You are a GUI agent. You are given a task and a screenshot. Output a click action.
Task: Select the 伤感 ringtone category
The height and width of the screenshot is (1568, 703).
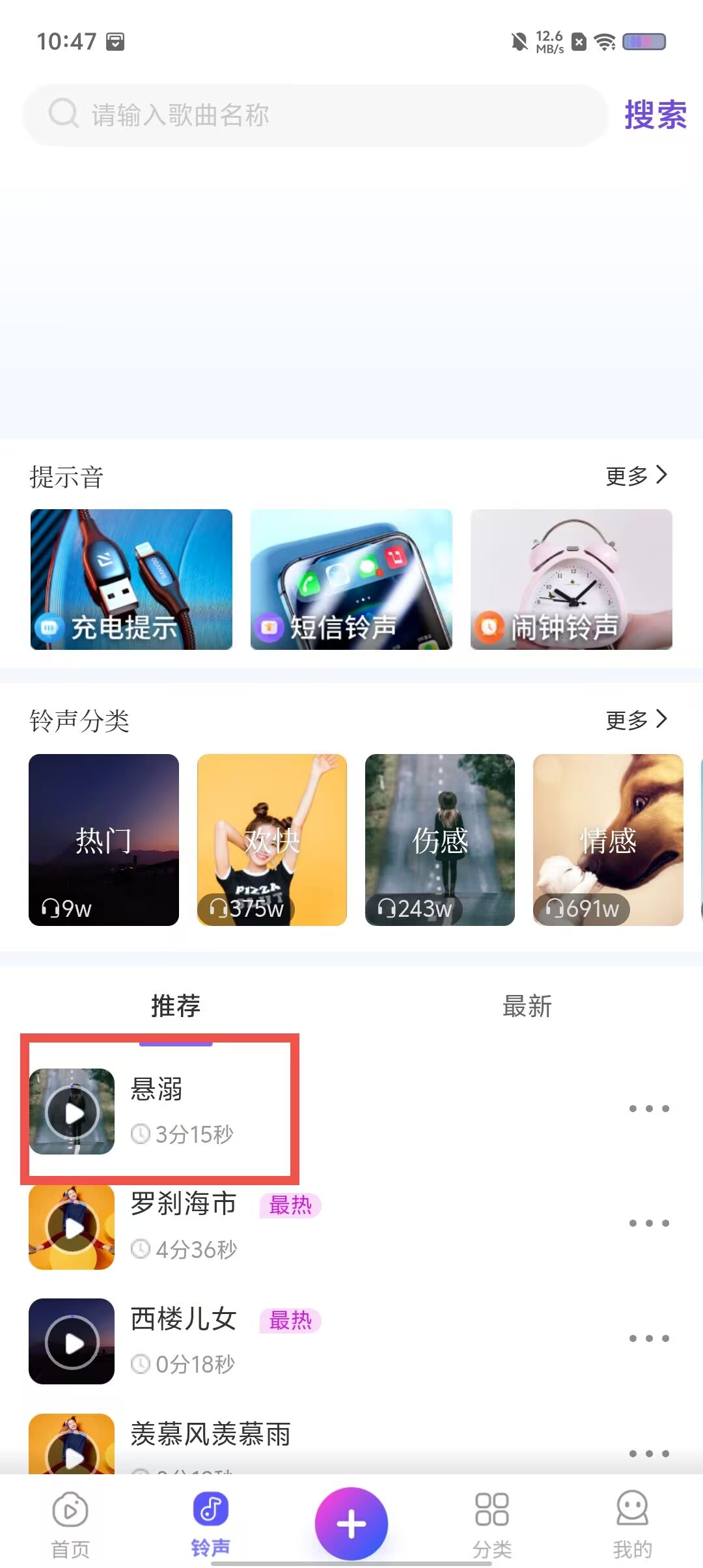point(440,840)
